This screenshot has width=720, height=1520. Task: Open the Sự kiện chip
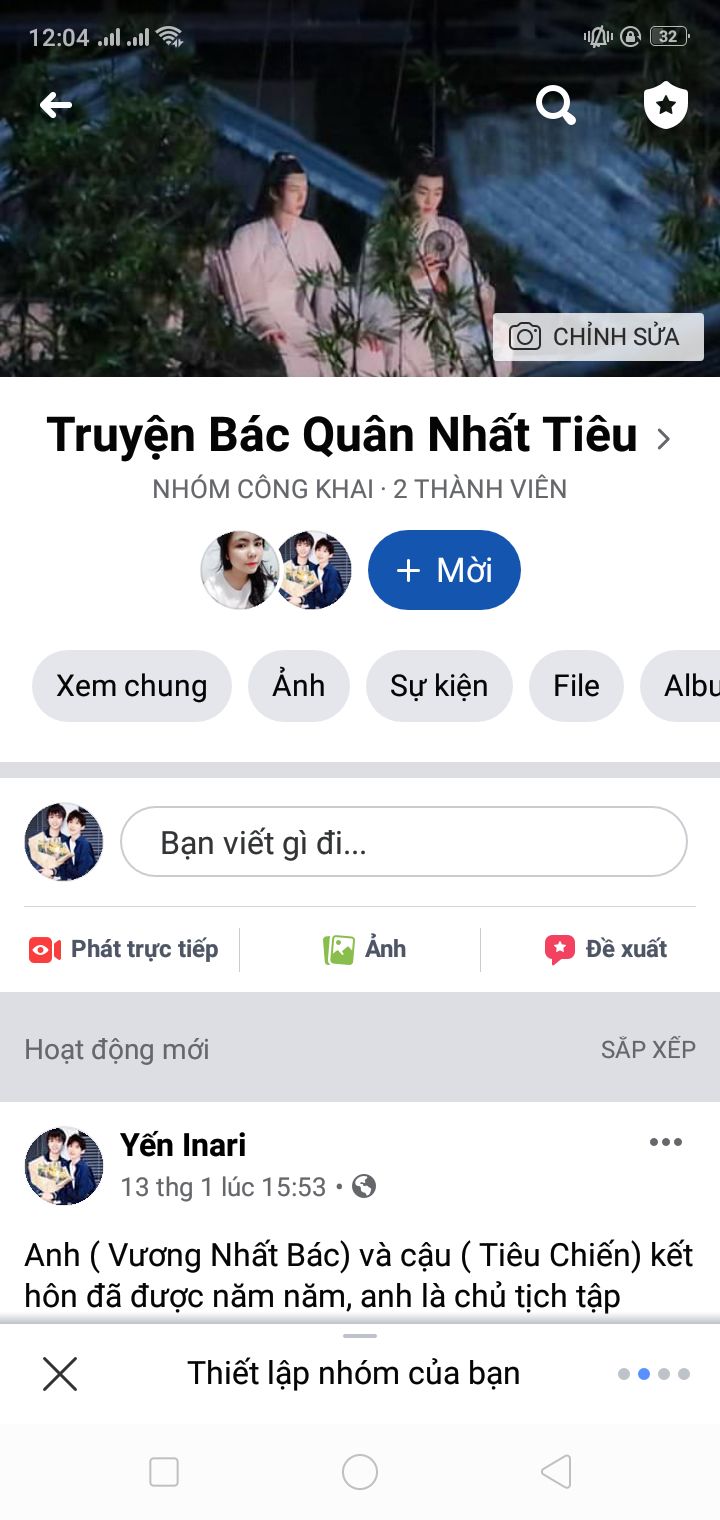point(439,686)
